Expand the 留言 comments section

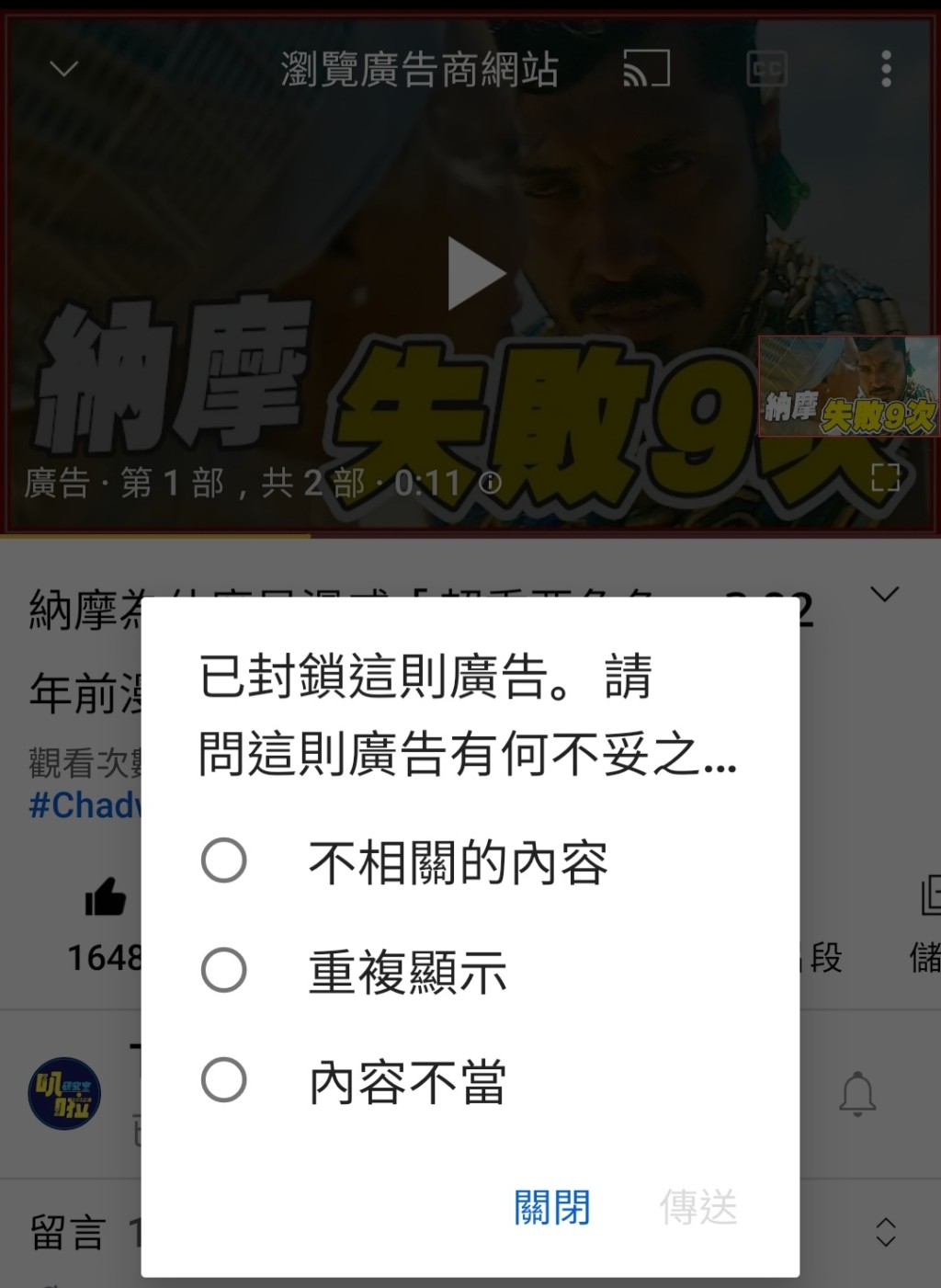coord(885,1232)
